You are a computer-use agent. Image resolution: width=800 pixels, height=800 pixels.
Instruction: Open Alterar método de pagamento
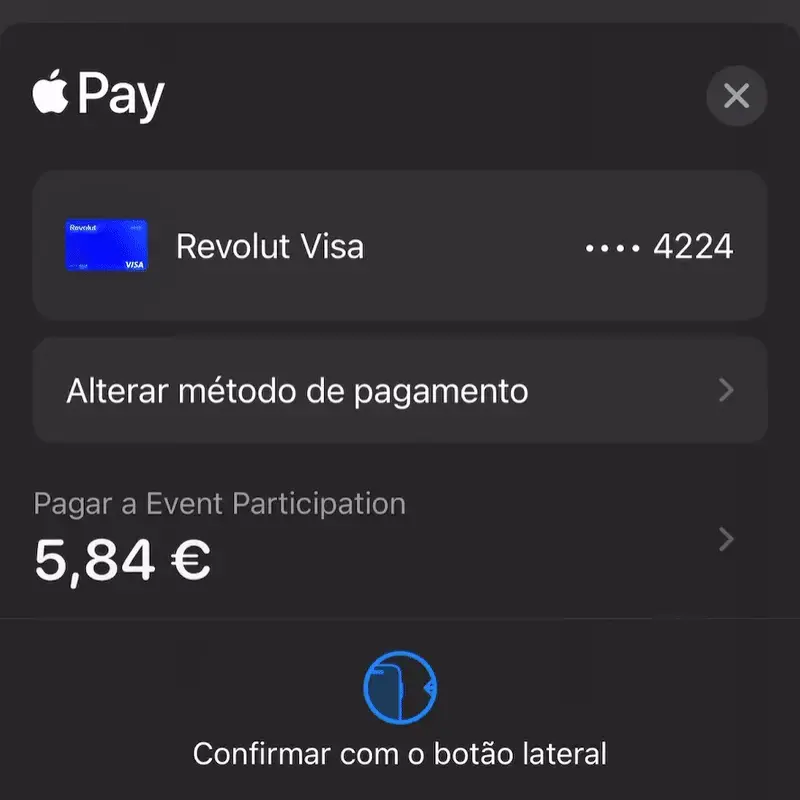coord(400,390)
